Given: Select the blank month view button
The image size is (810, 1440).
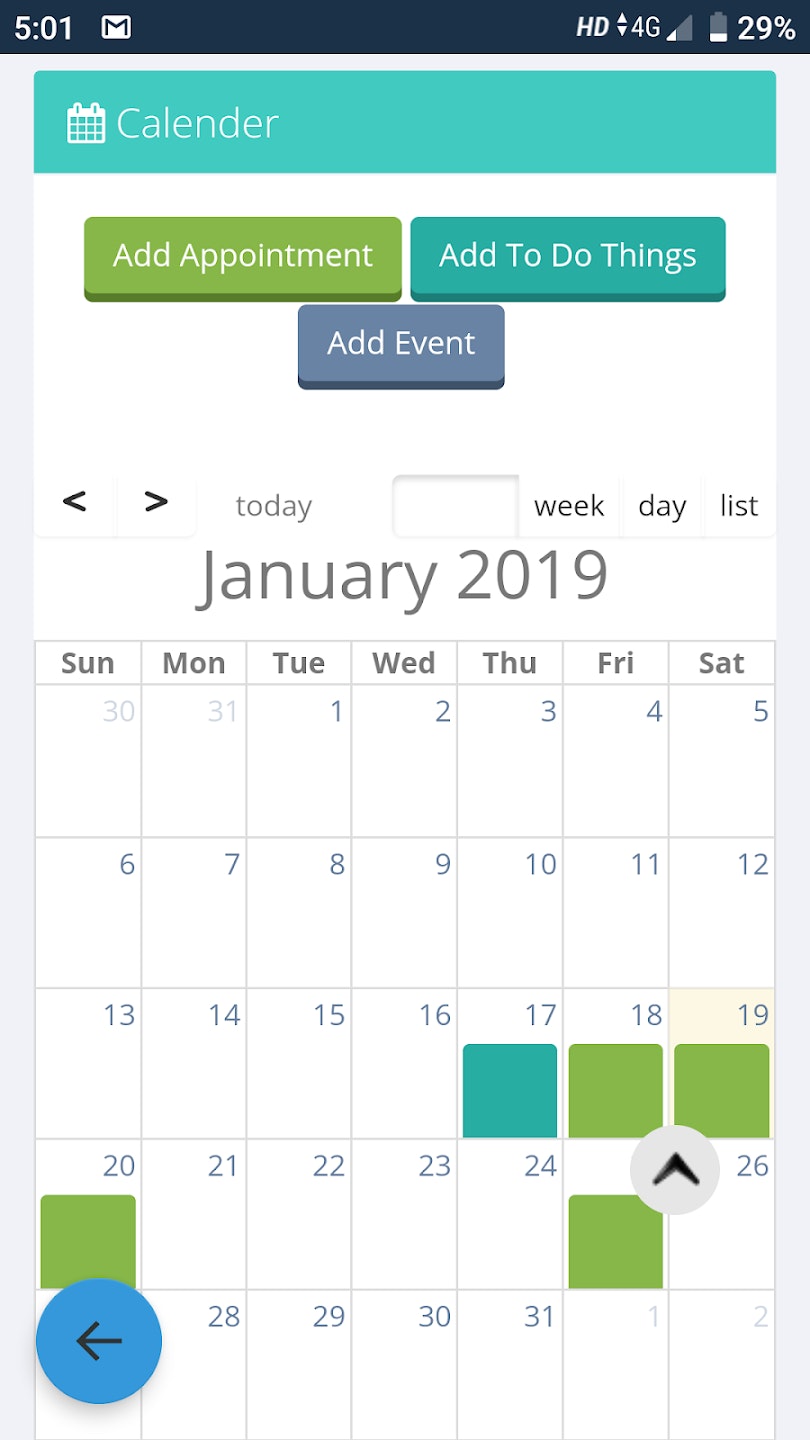Looking at the screenshot, I should click(456, 507).
